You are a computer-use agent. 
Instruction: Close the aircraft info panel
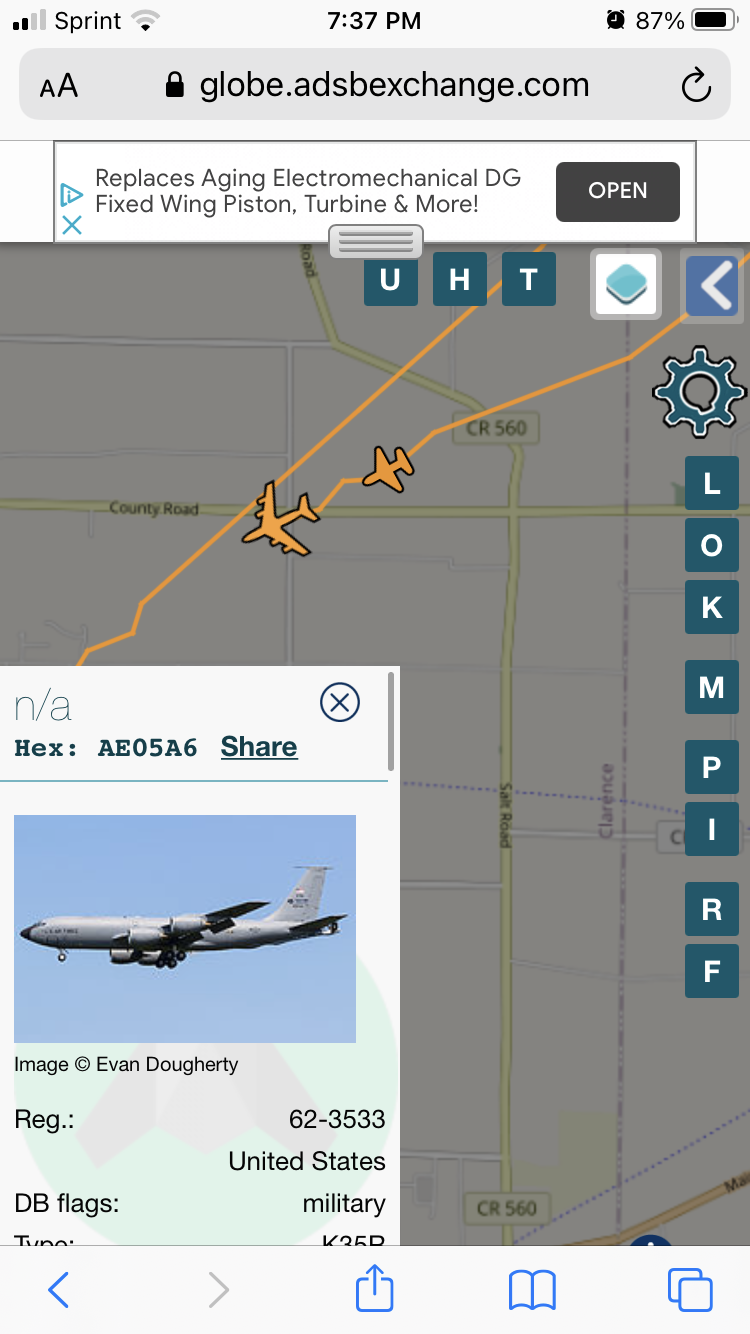[340, 702]
